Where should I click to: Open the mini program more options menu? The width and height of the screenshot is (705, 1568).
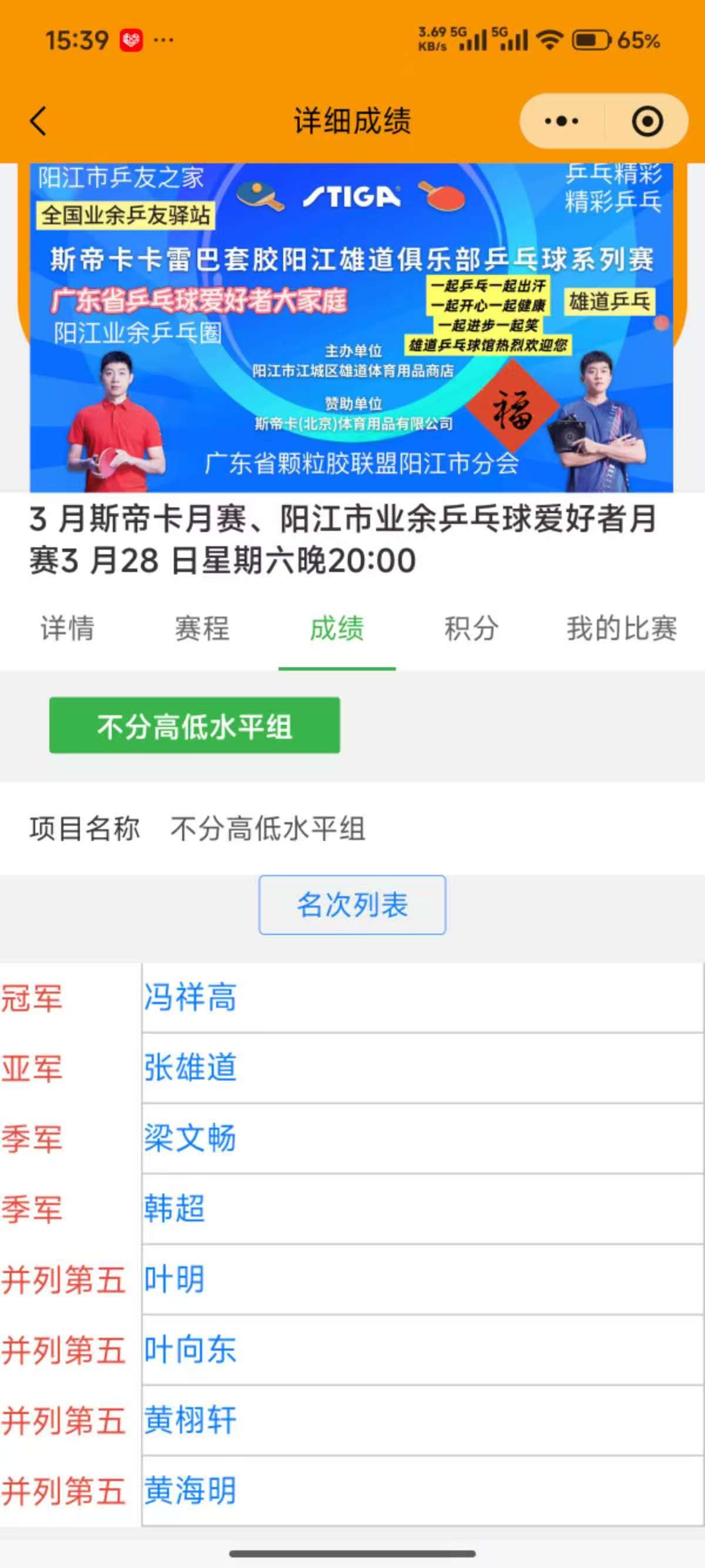[x=561, y=121]
